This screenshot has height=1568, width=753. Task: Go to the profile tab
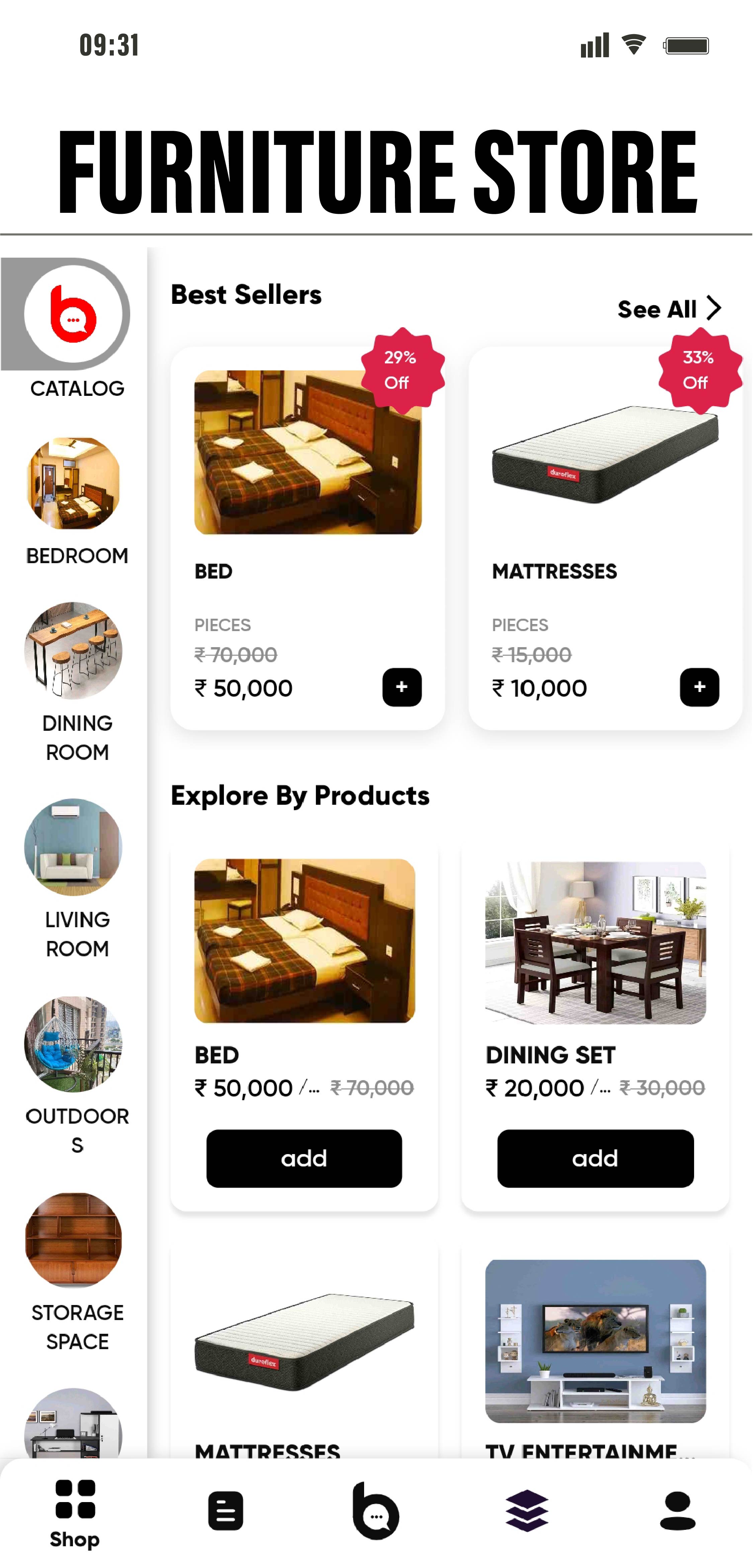pyautogui.click(x=677, y=1510)
